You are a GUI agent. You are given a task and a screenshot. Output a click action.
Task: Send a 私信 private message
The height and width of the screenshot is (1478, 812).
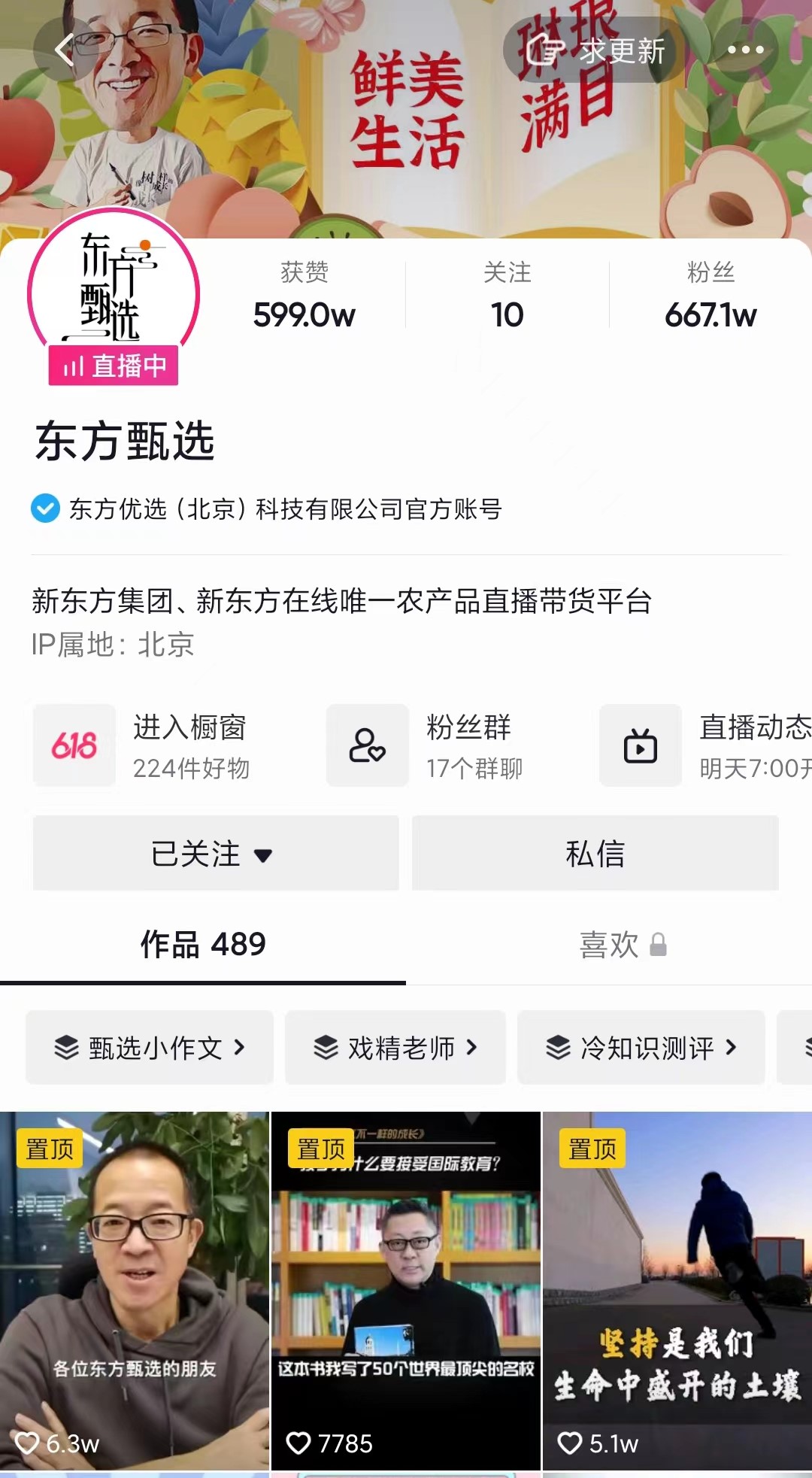click(595, 854)
